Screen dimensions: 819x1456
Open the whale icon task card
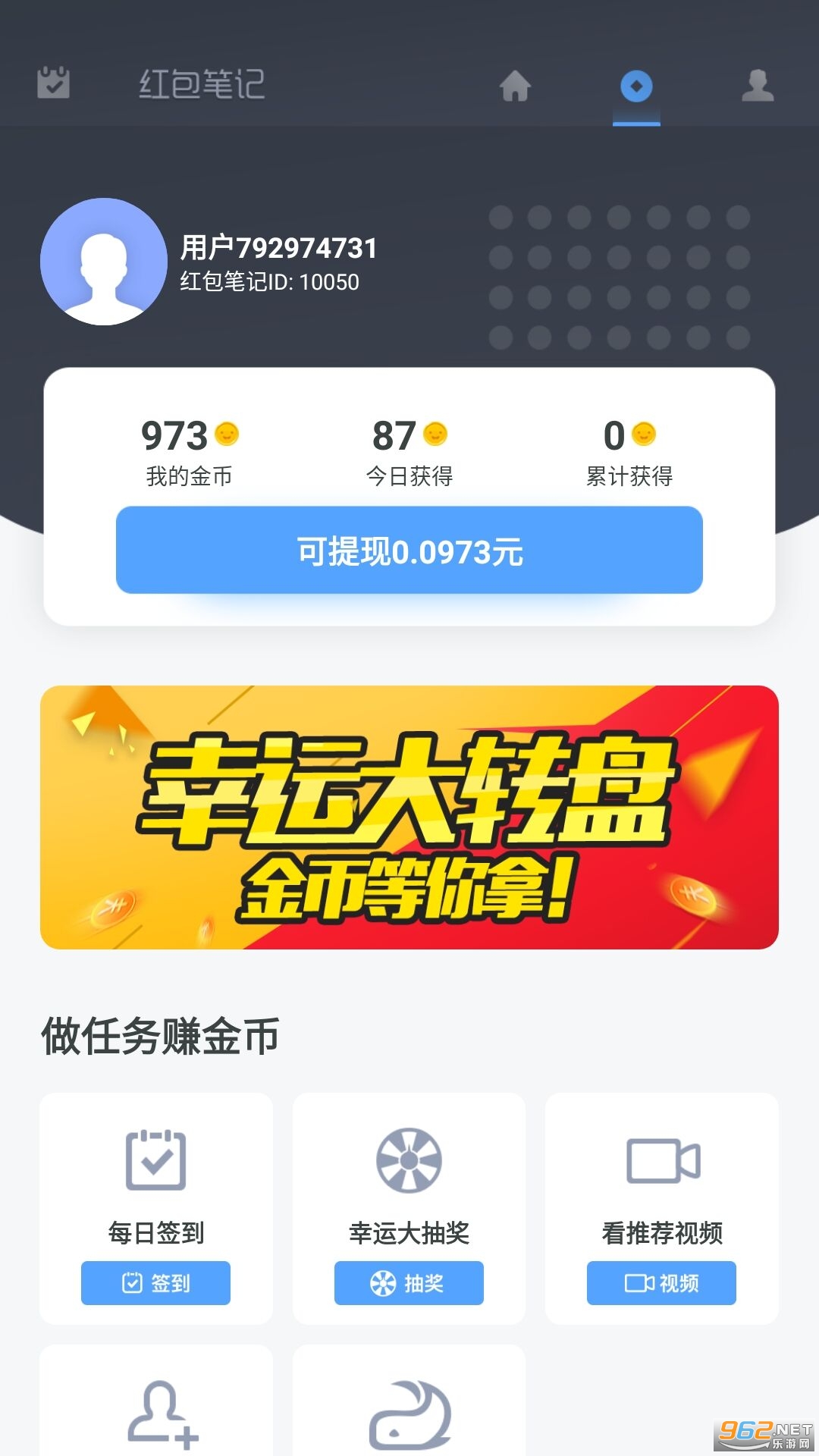pyautogui.click(x=409, y=1400)
